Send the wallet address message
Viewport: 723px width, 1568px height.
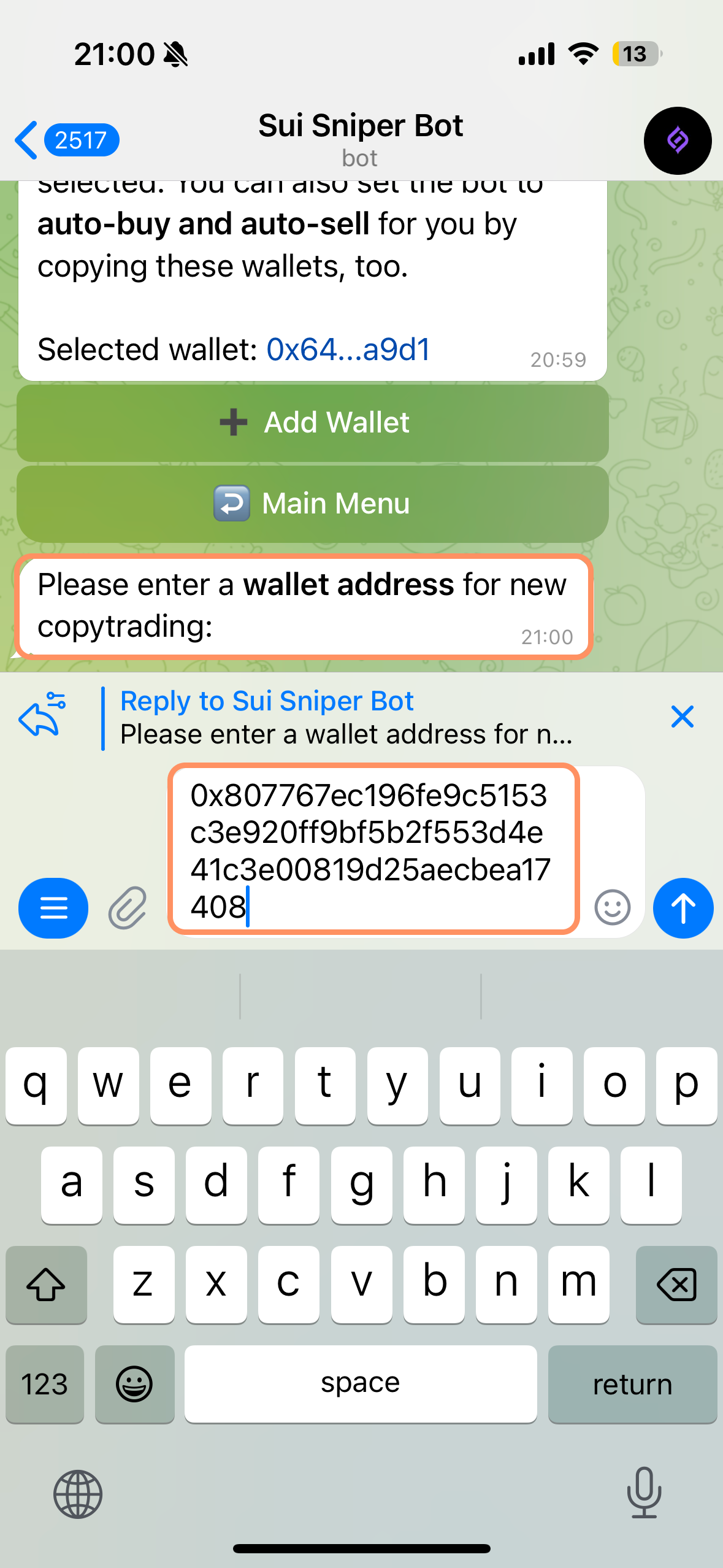[x=683, y=908]
